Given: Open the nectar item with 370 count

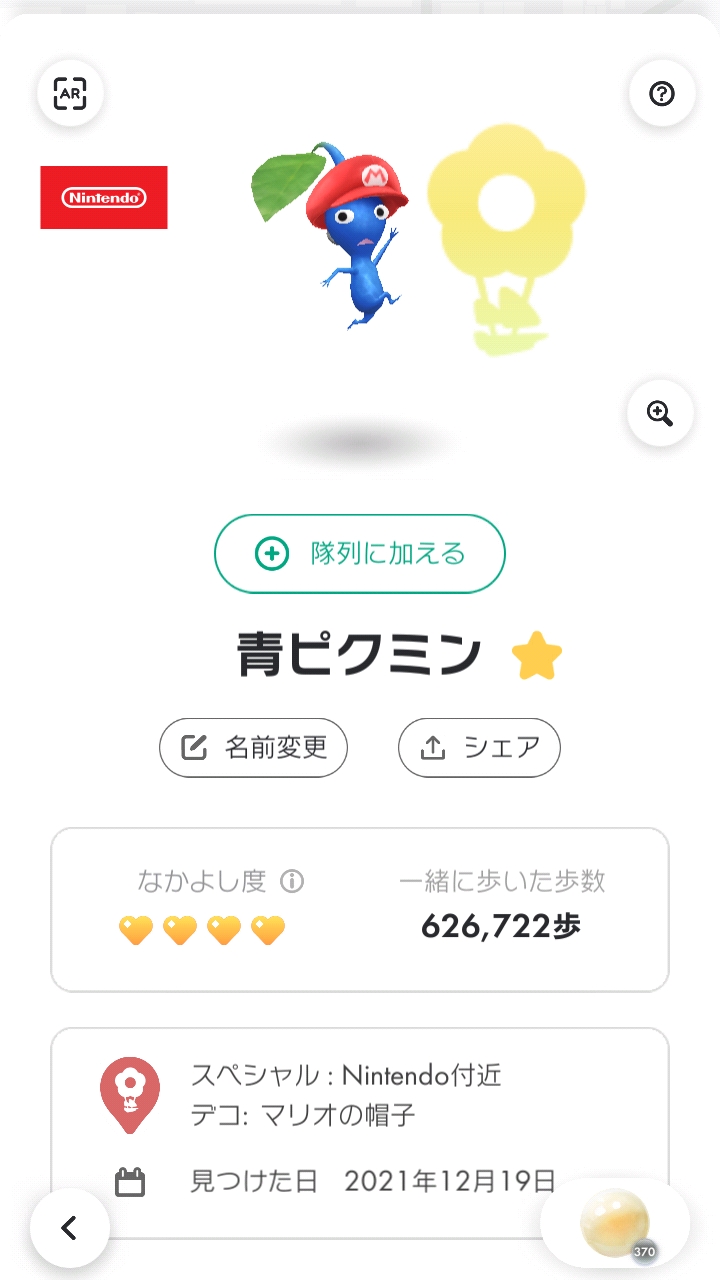Looking at the screenshot, I should pos(616,1224).
